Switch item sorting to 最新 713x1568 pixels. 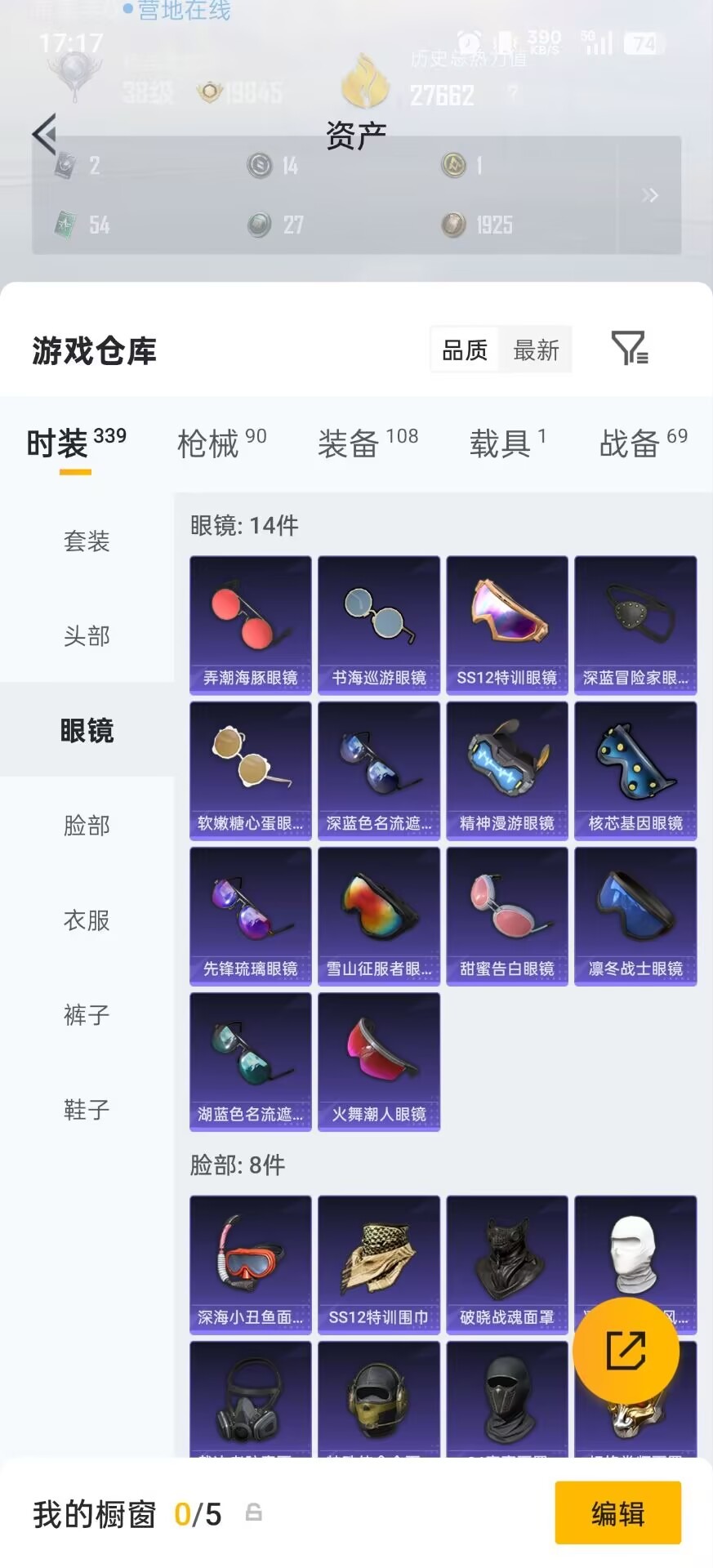click(536, 350)
